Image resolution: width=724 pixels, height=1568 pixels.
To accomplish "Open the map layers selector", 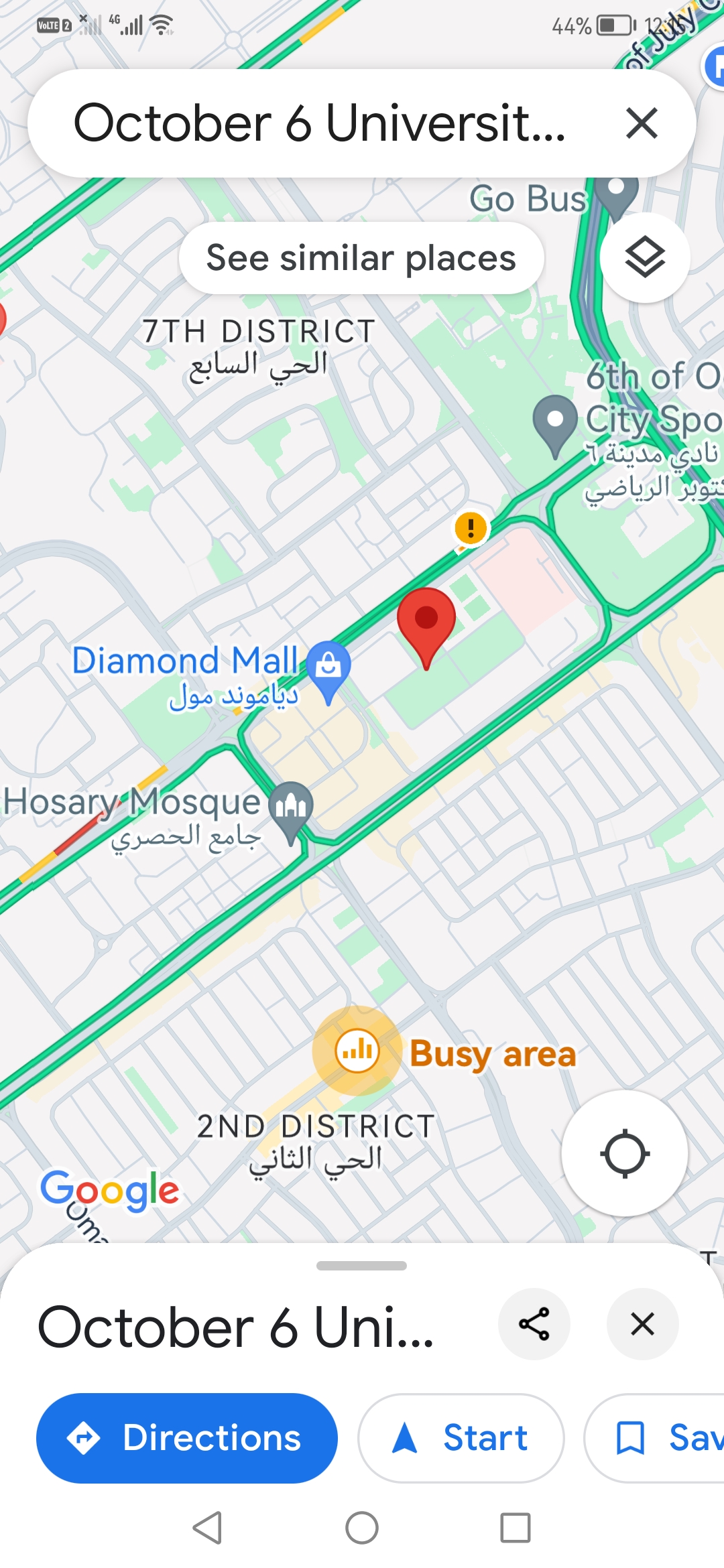I will (x=645, y=258).
